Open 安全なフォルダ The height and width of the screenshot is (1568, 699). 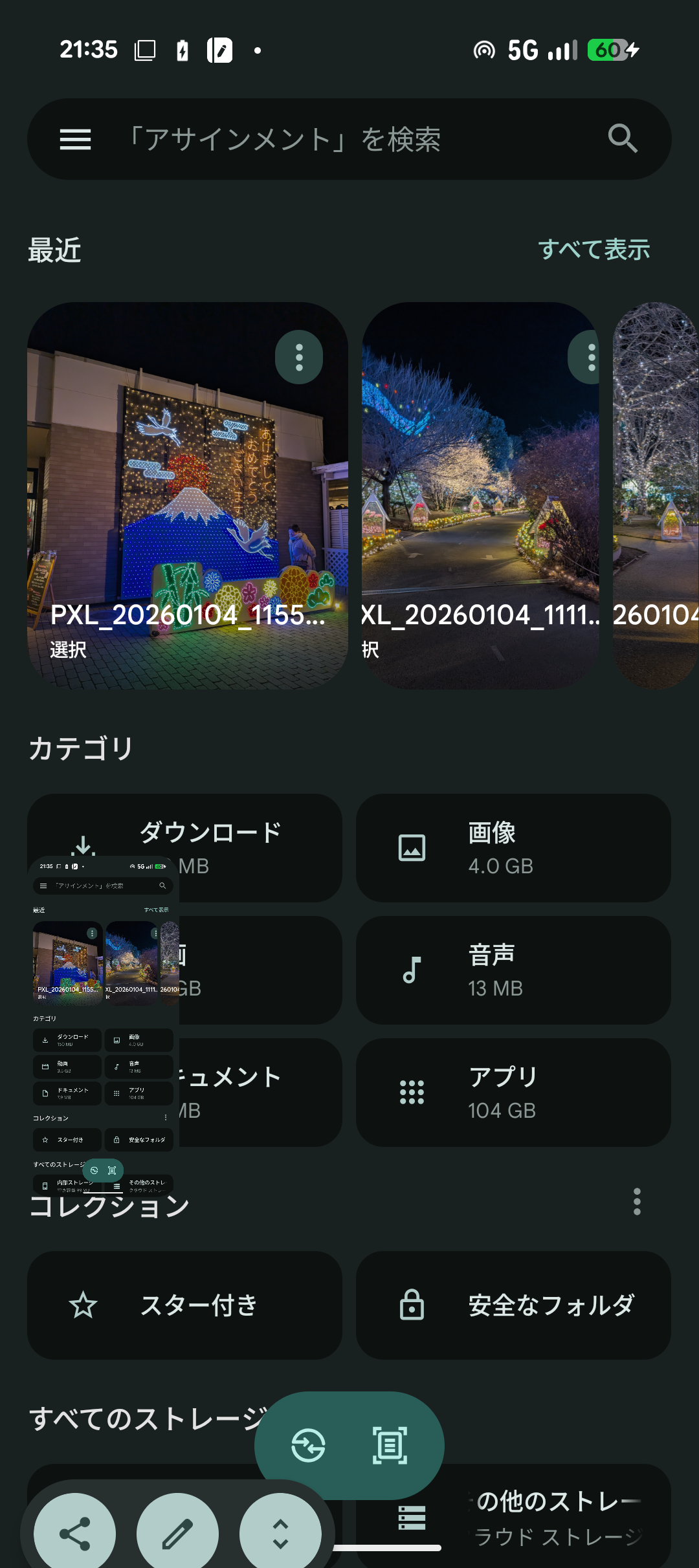[513, 1305]
